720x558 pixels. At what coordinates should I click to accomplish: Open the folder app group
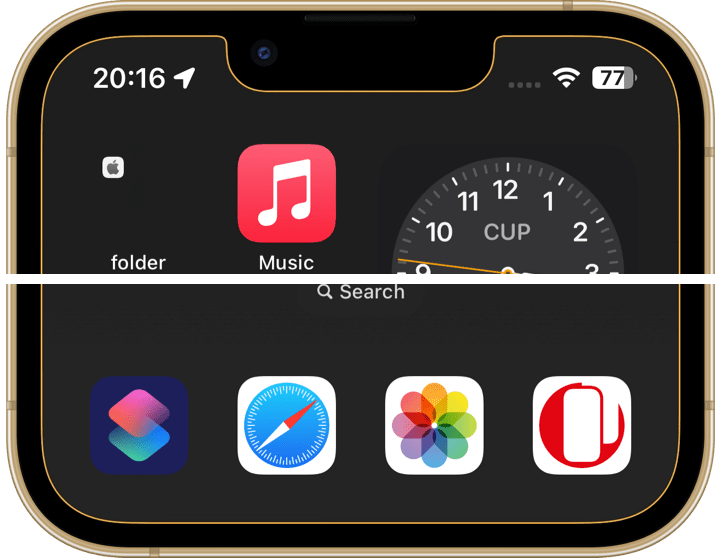[x=138, y=193]
